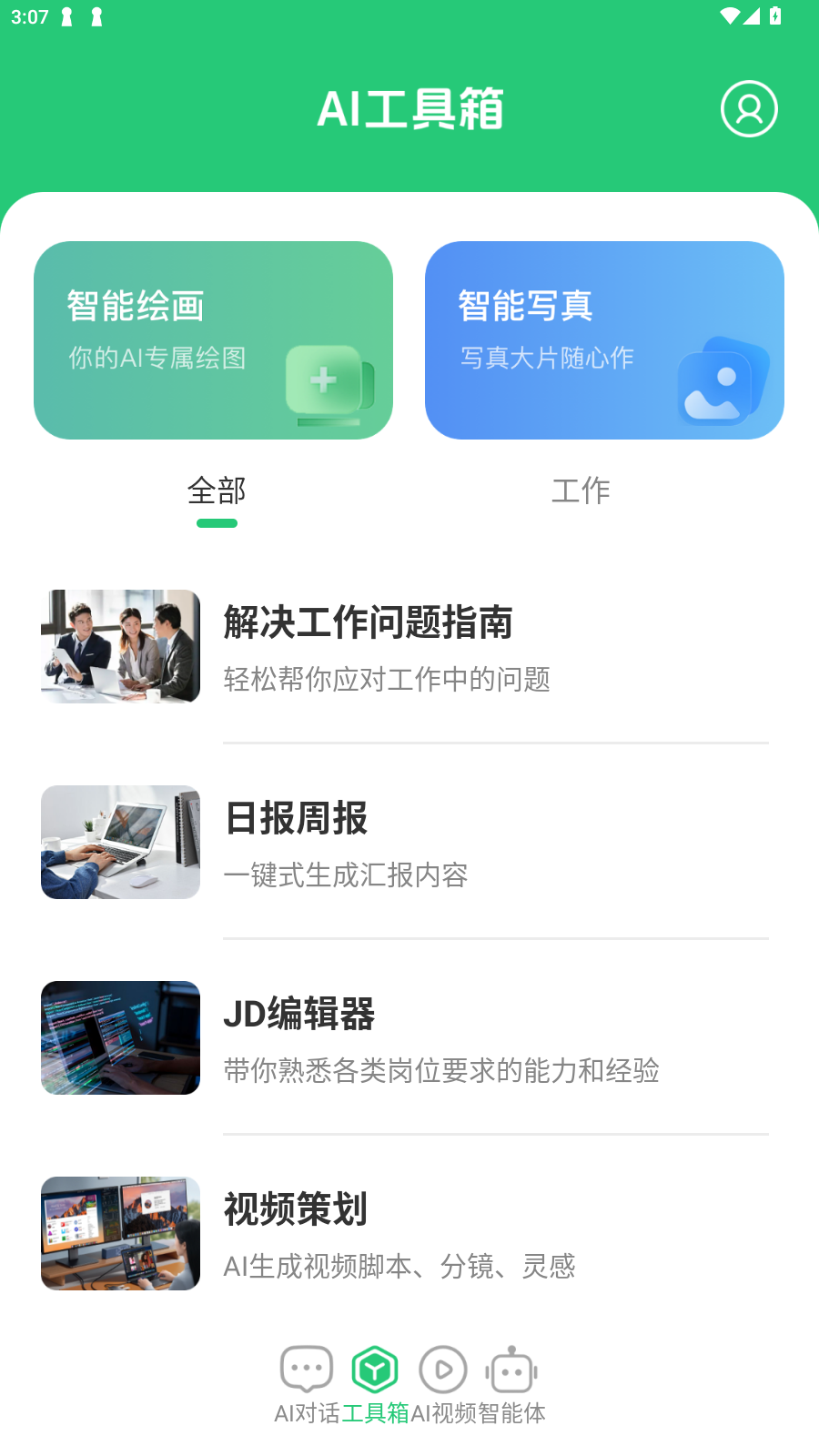Open the 智能写真 card
Image resolution: width=819 pixels, height=1456 pixels.
point(604,340)
